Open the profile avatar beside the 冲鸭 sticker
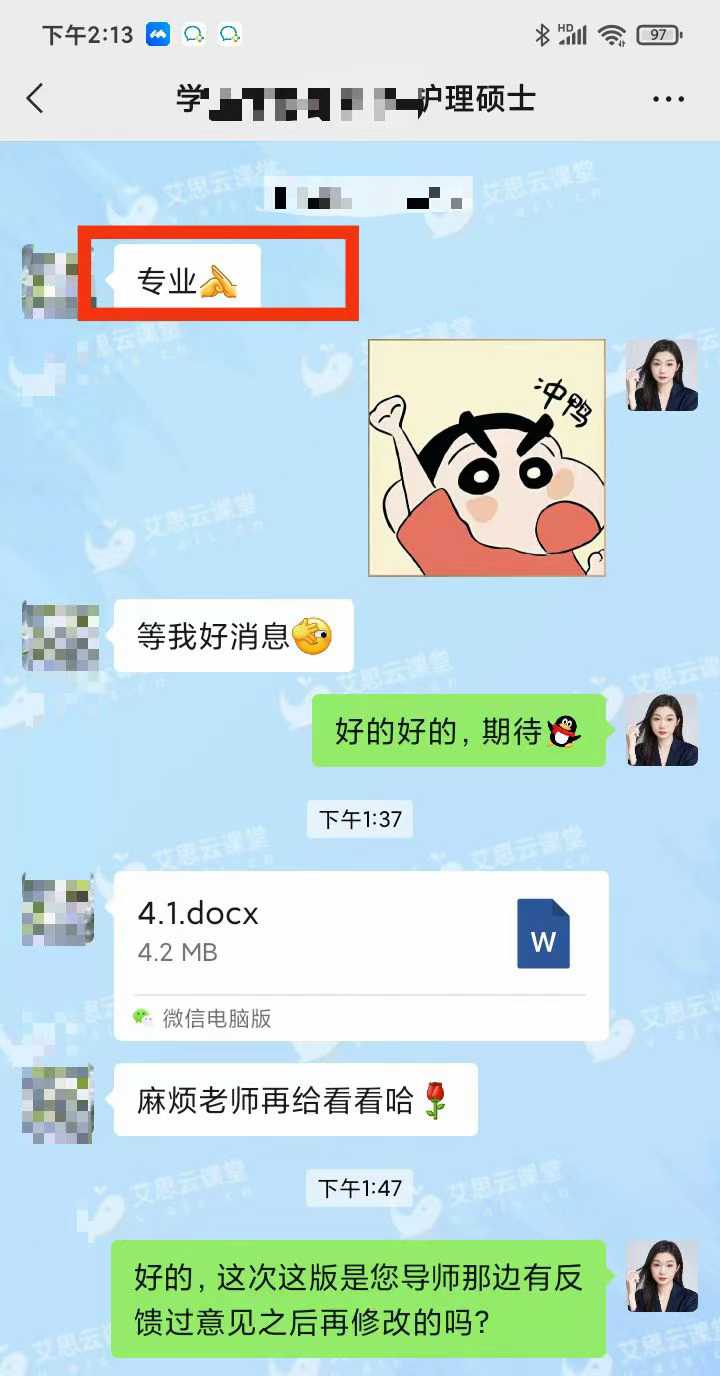The height and width of the screenshot is (1376, 720). tap(661, 375)
